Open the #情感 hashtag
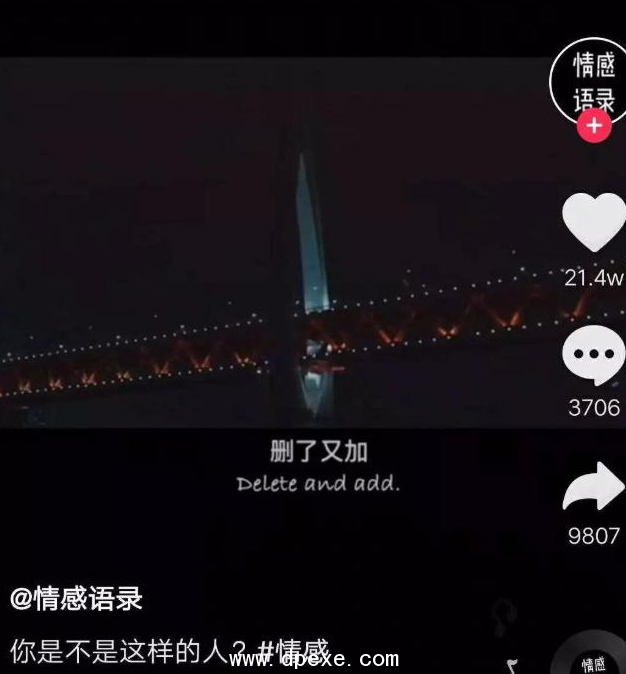Viewport: 626px width, 674px height. pyautogui.click(x=293, y=650)
